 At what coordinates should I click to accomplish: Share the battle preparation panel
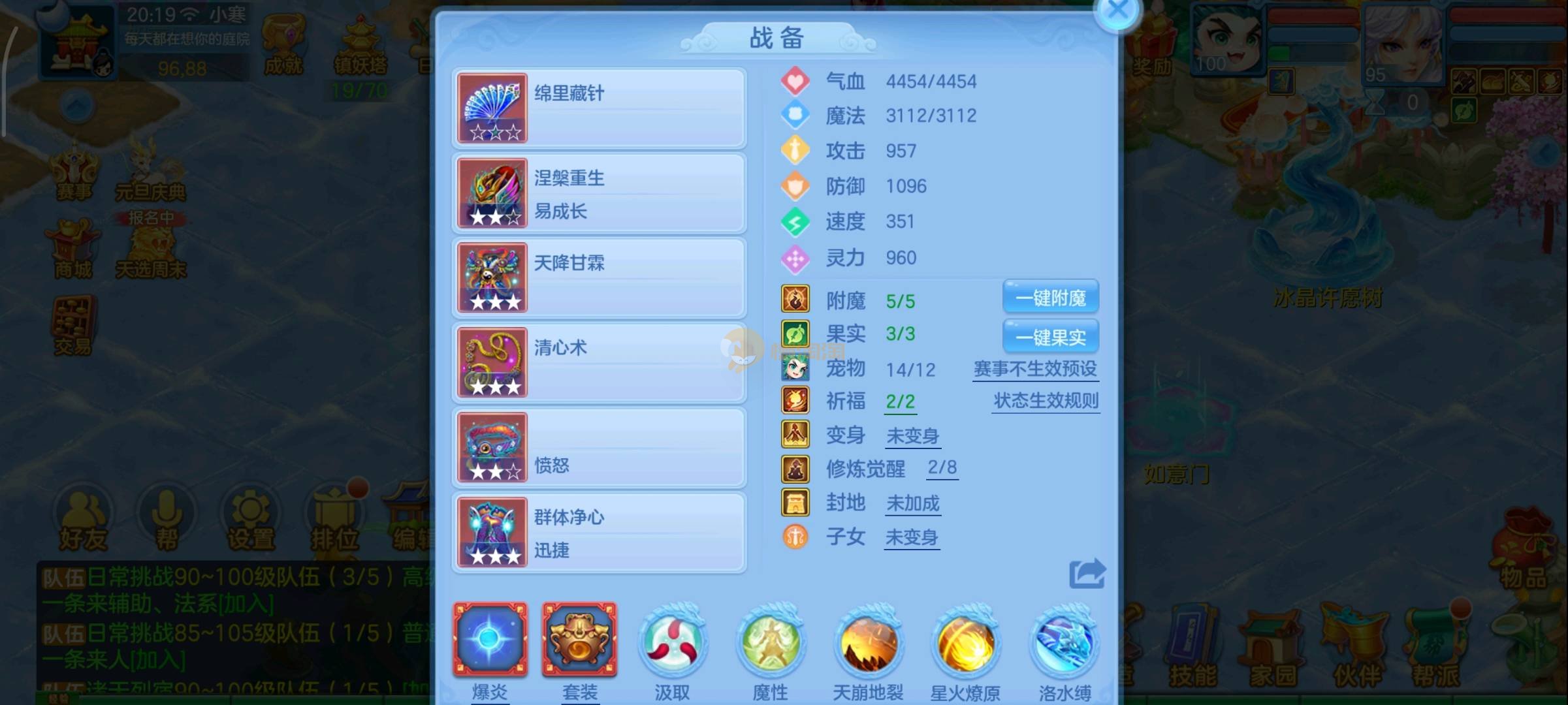pos(1087,574)
